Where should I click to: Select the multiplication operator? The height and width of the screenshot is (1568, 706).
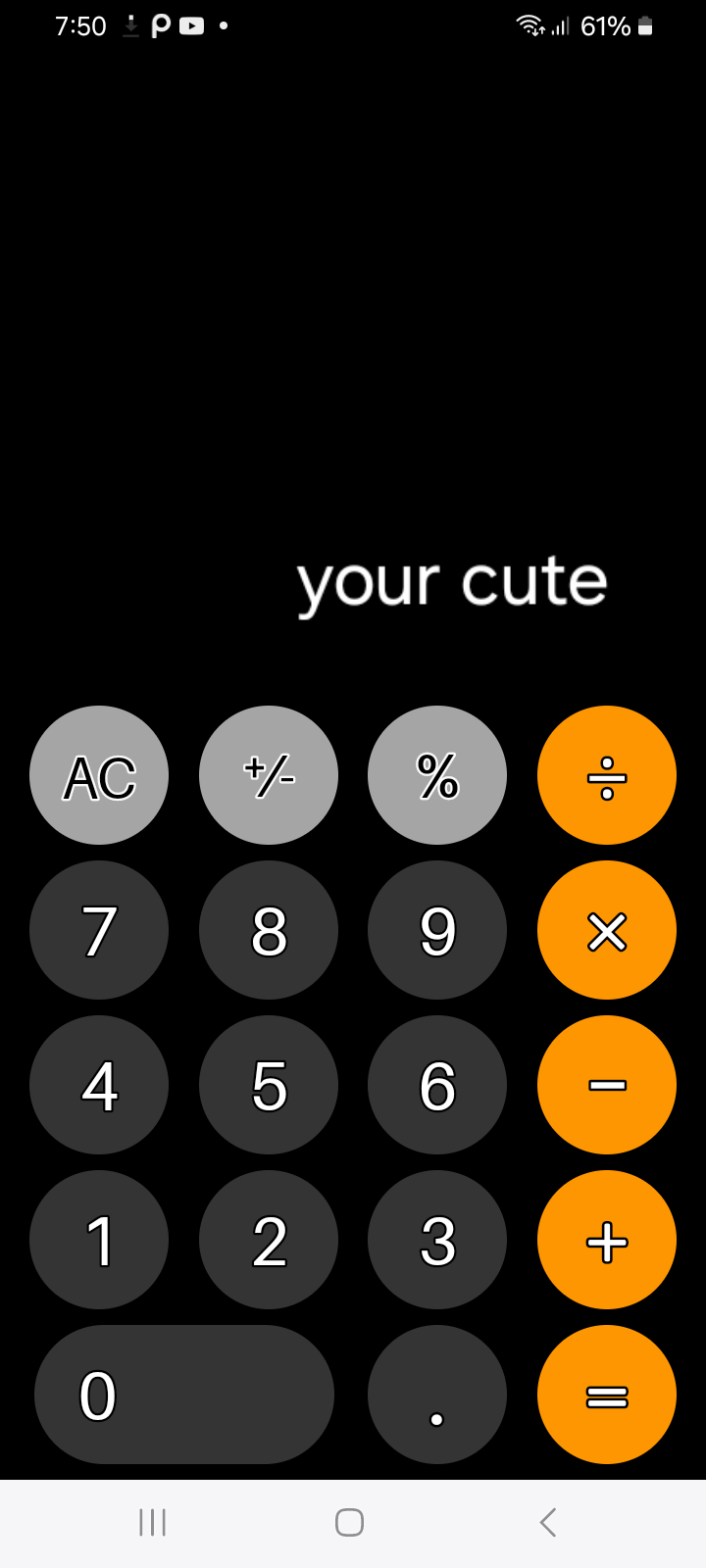(607, 930)
